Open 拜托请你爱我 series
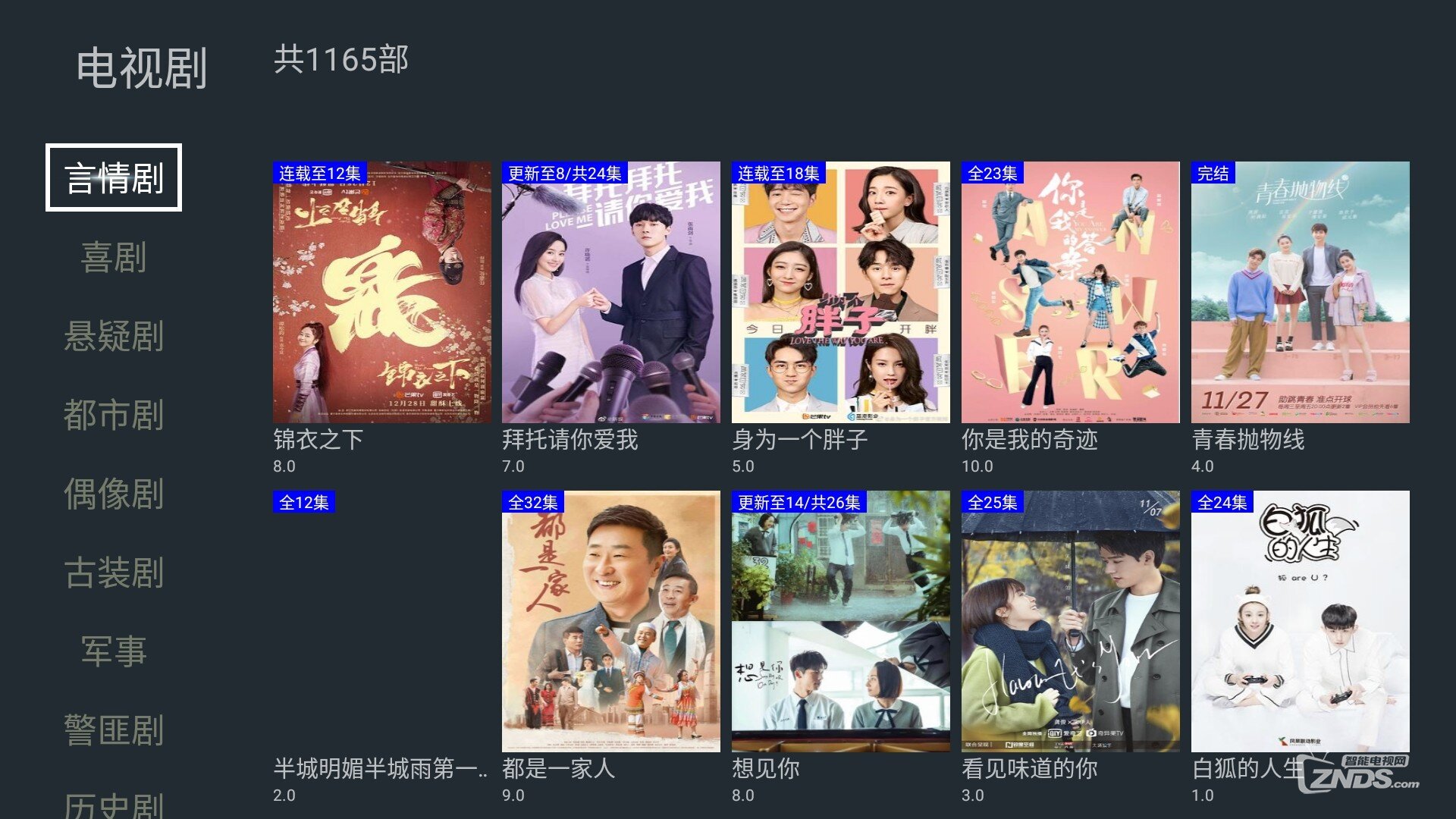Viewport: 1456px width, 819px height. 610,292
